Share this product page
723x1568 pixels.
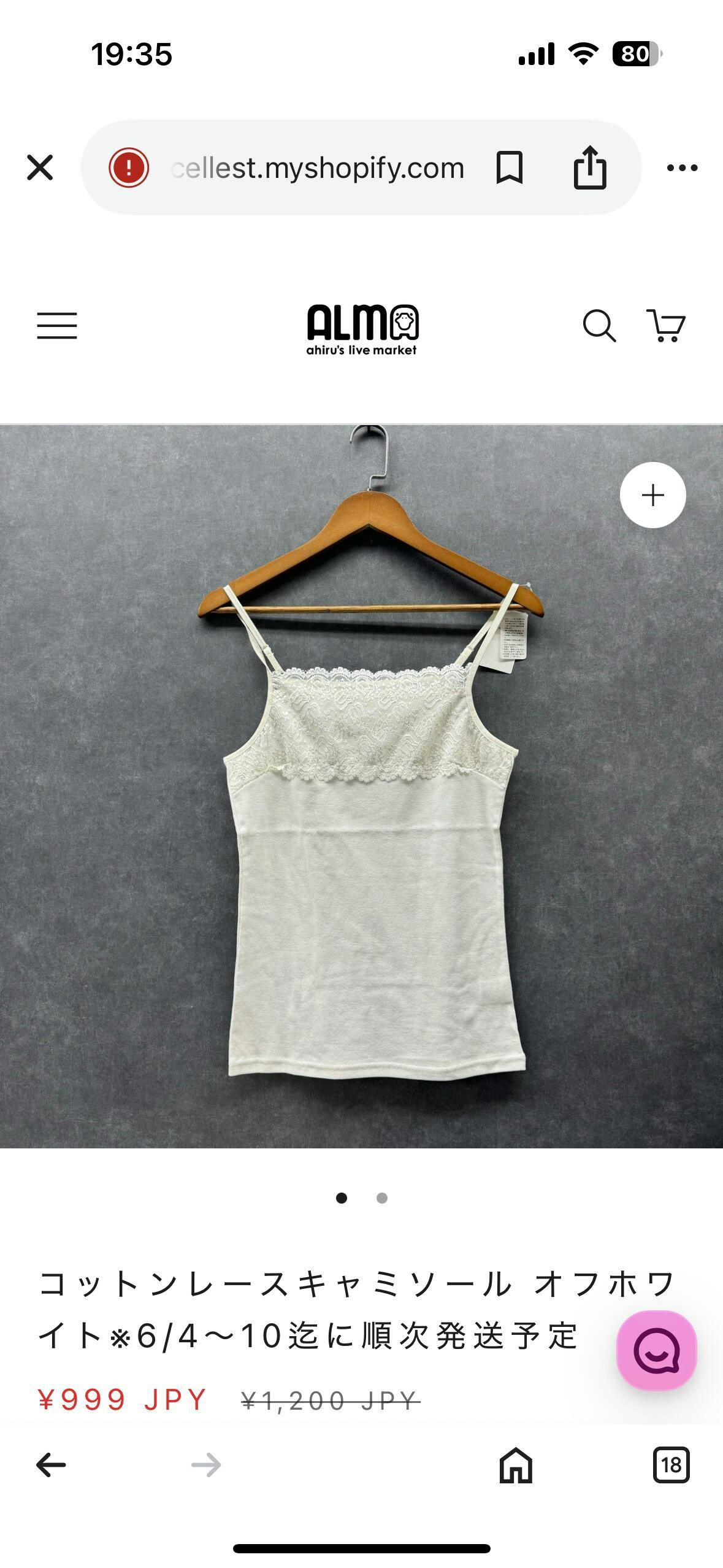(590, 167)
